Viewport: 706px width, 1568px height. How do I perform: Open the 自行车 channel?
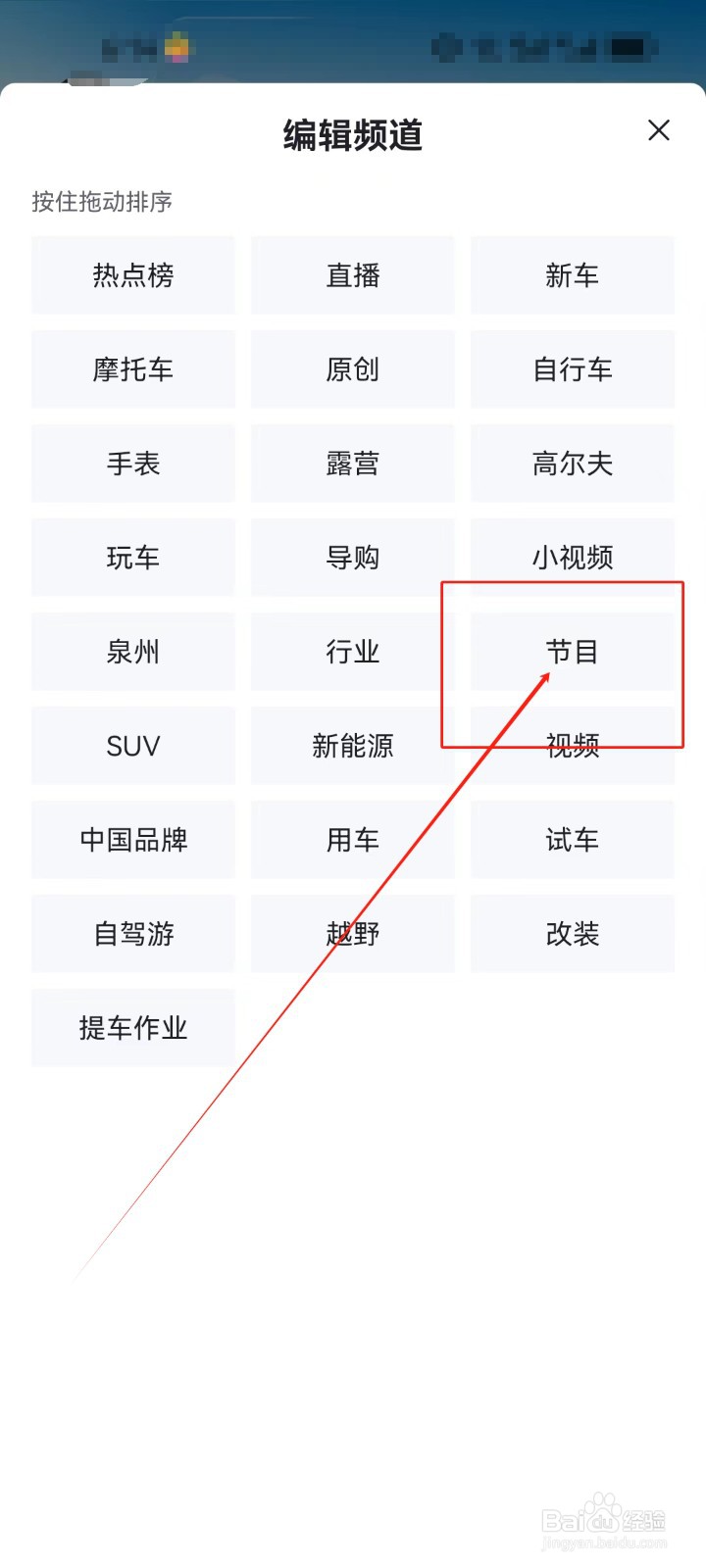pos(572,369)
